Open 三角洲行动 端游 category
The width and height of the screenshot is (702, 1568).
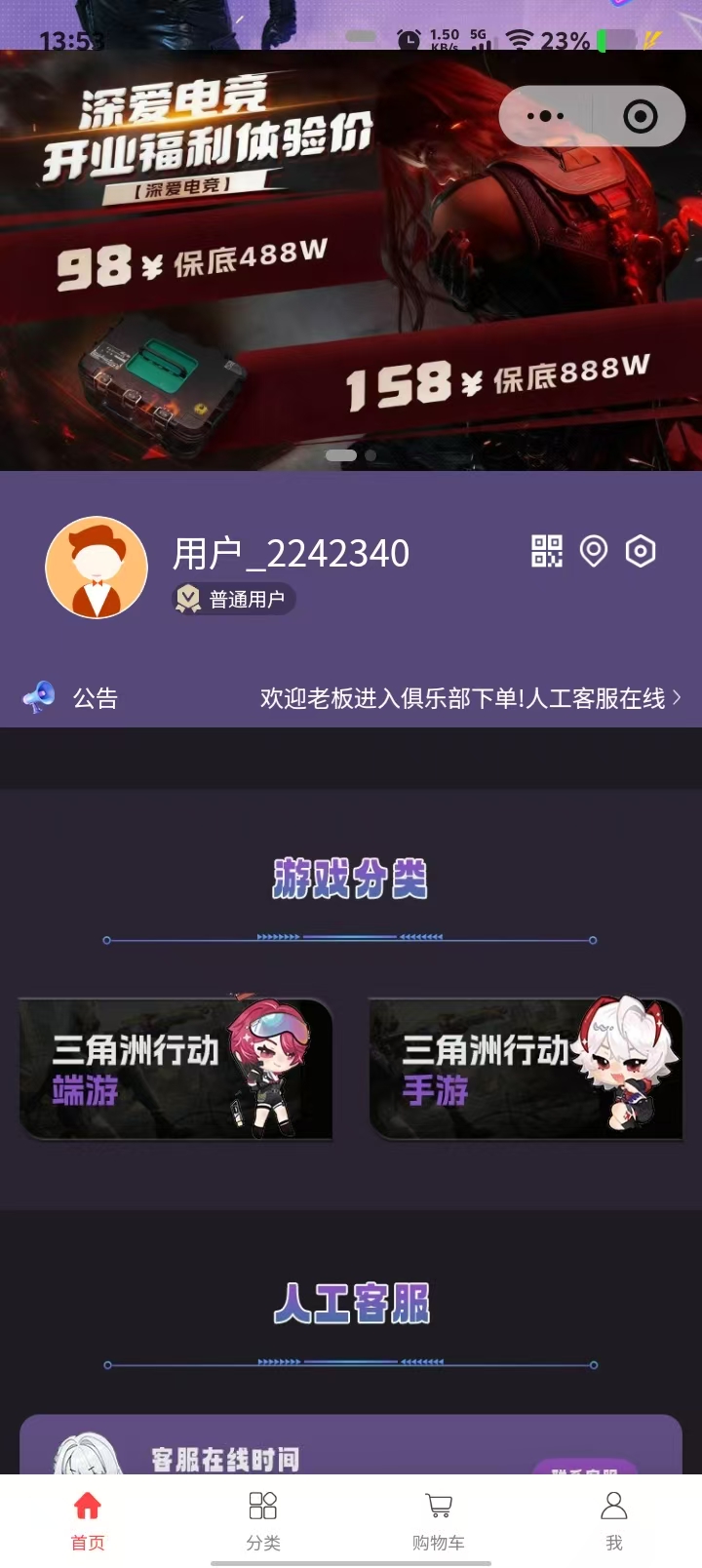[x=175, y=1069]
